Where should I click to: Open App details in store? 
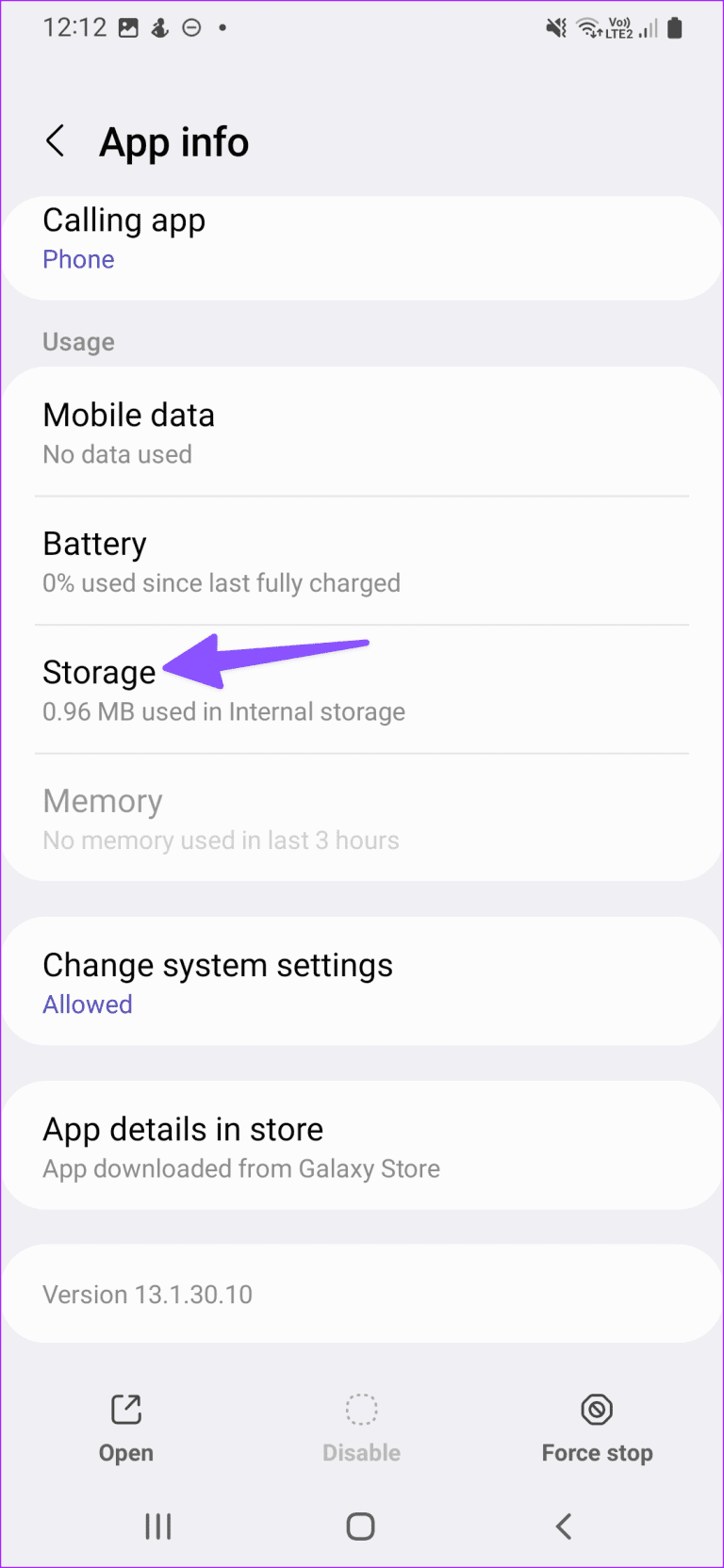tap(361, 1146)
